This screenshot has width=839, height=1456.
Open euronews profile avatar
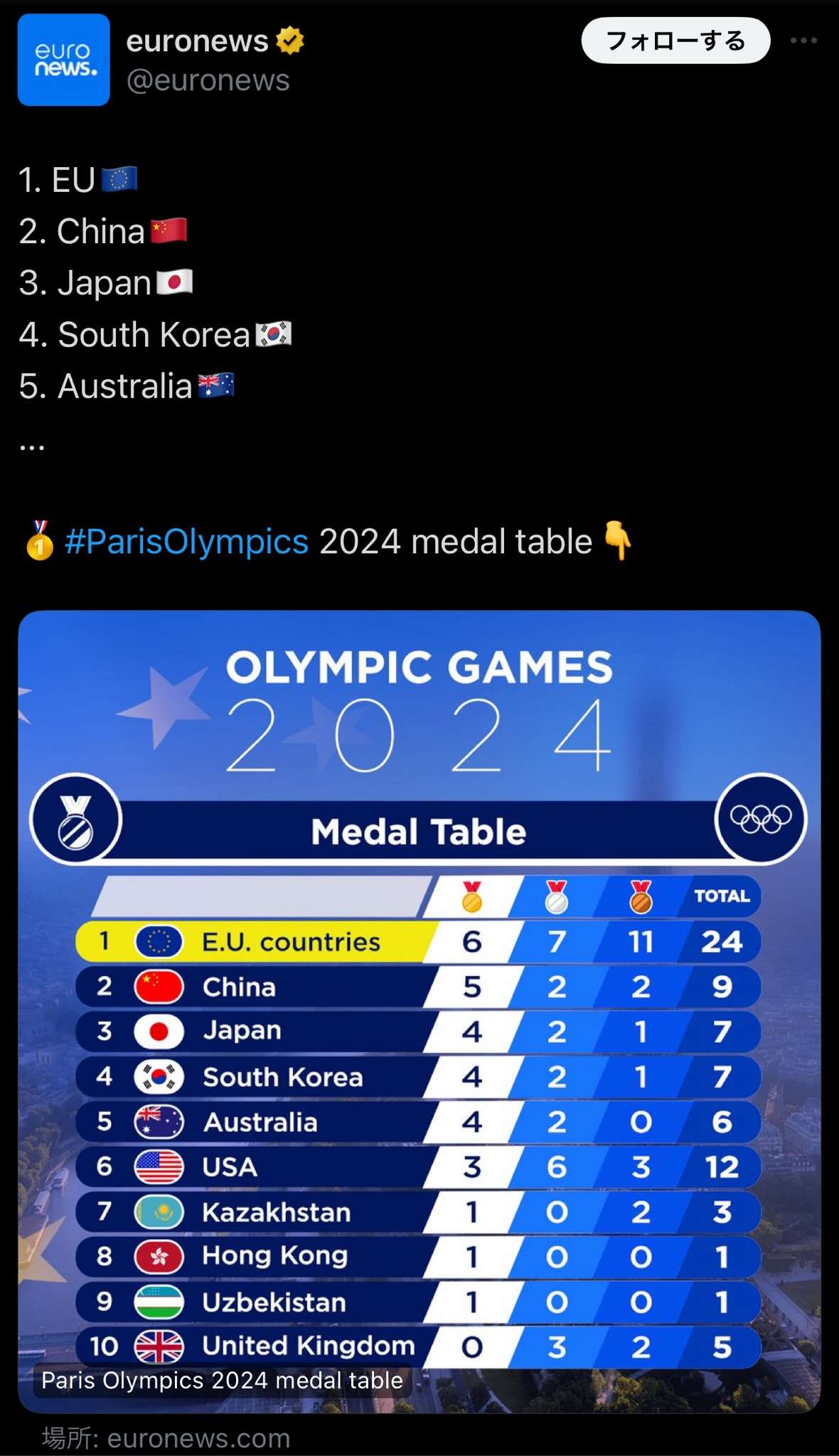[64, 60]
